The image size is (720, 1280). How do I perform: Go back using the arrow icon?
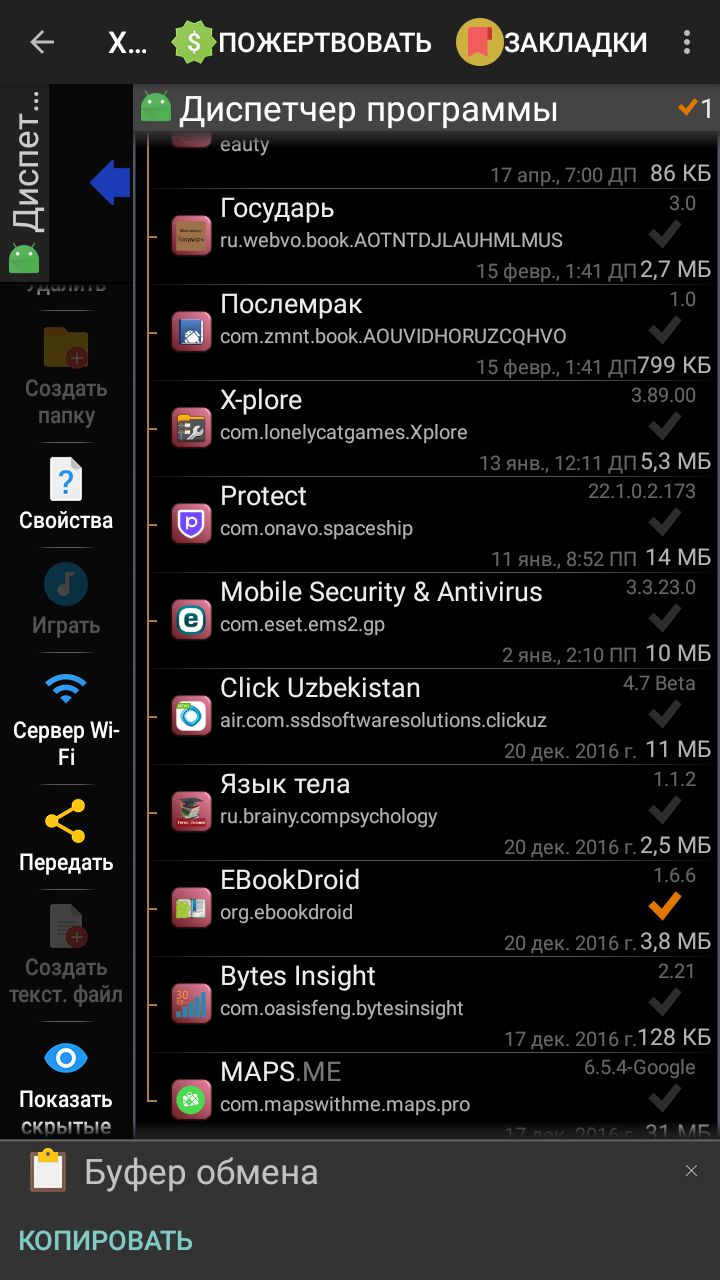point(42,42)
